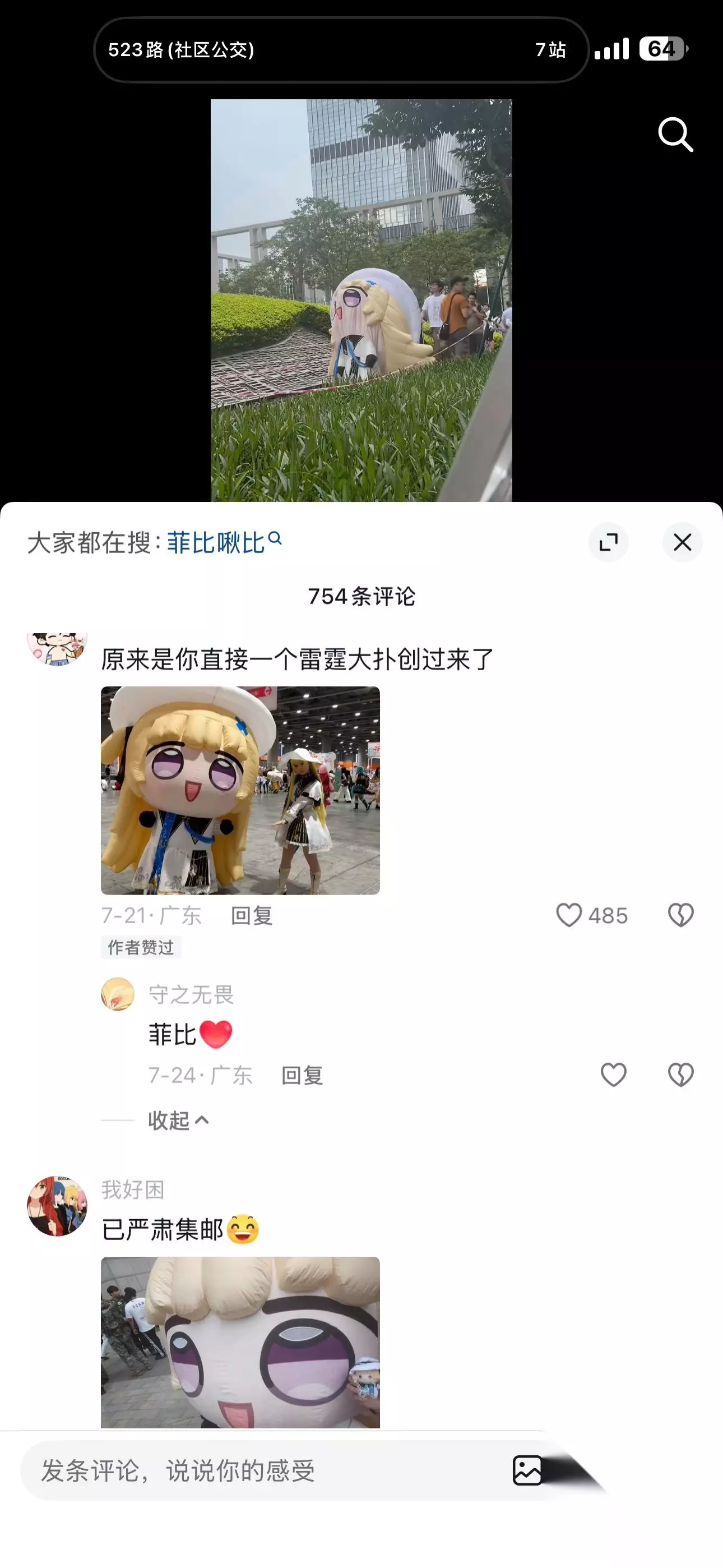This screenshot has width=723, height=1568.
Task: Close the comments panel
Action: tap(682, 542)
